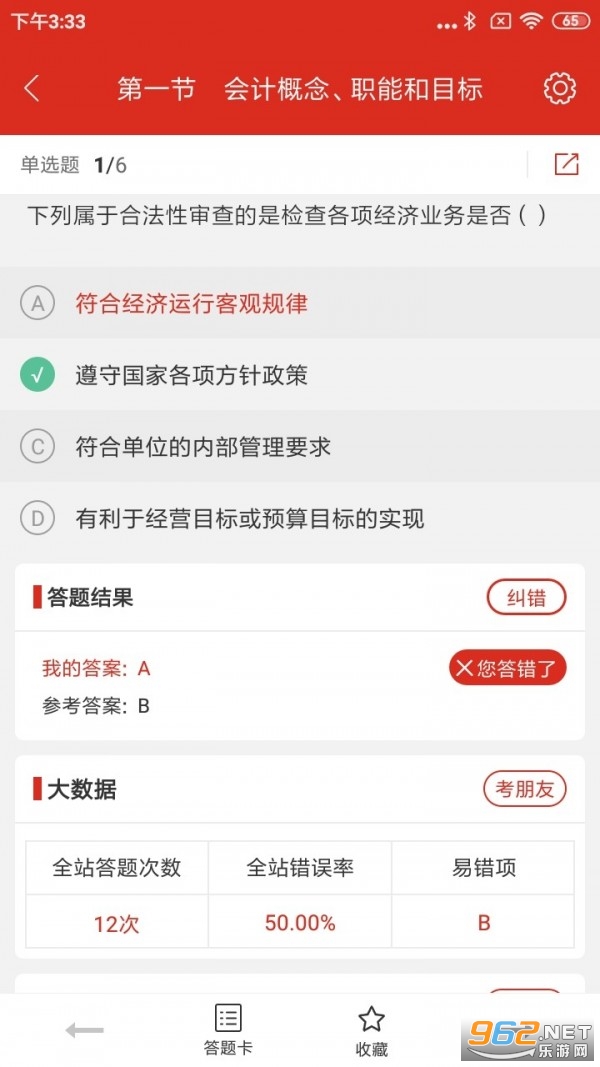Report an error with 纠错
This screenshot has height=1067, width=600.
pos(526,598)
